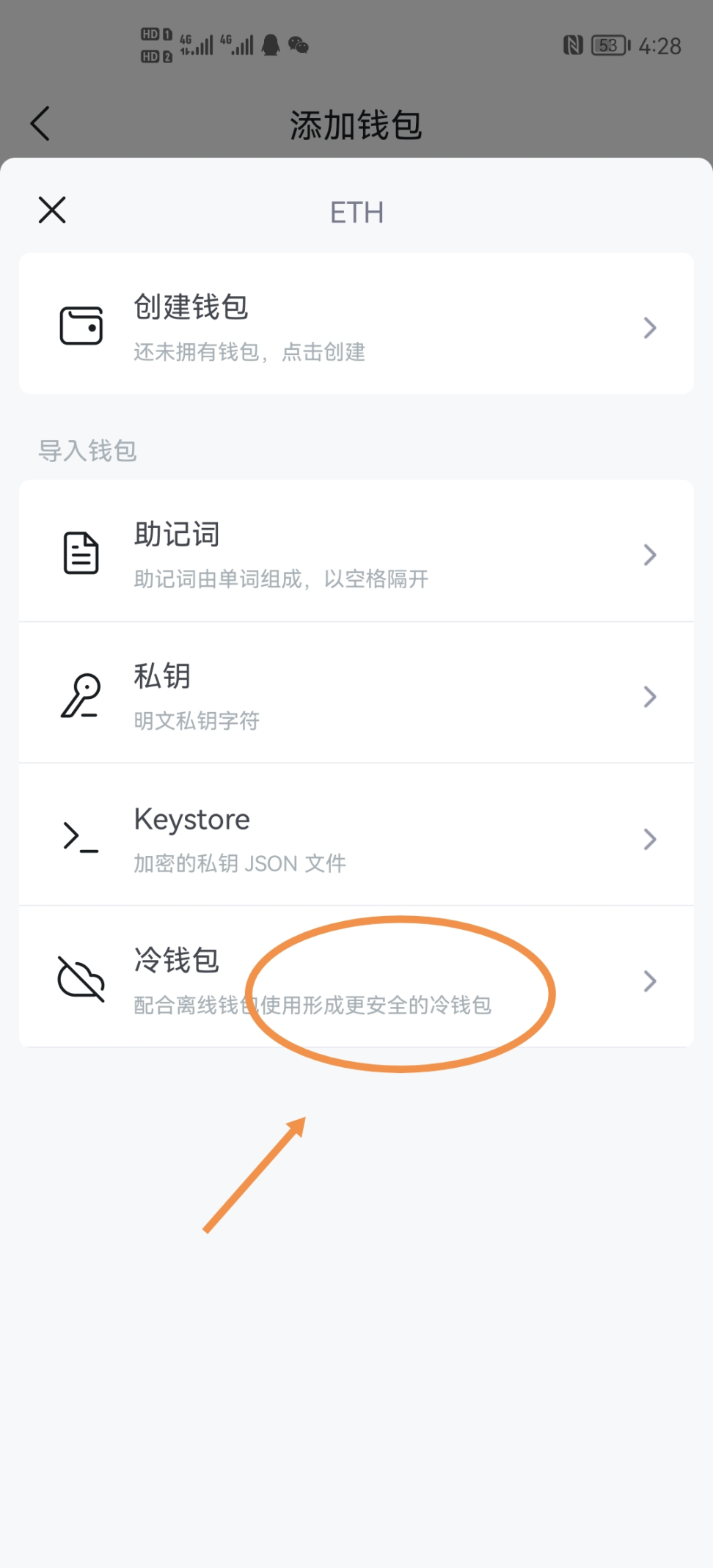Expand the 助记词 row chevron
The height and width of the screenshot is (1568, 713).
pos(649,555)
